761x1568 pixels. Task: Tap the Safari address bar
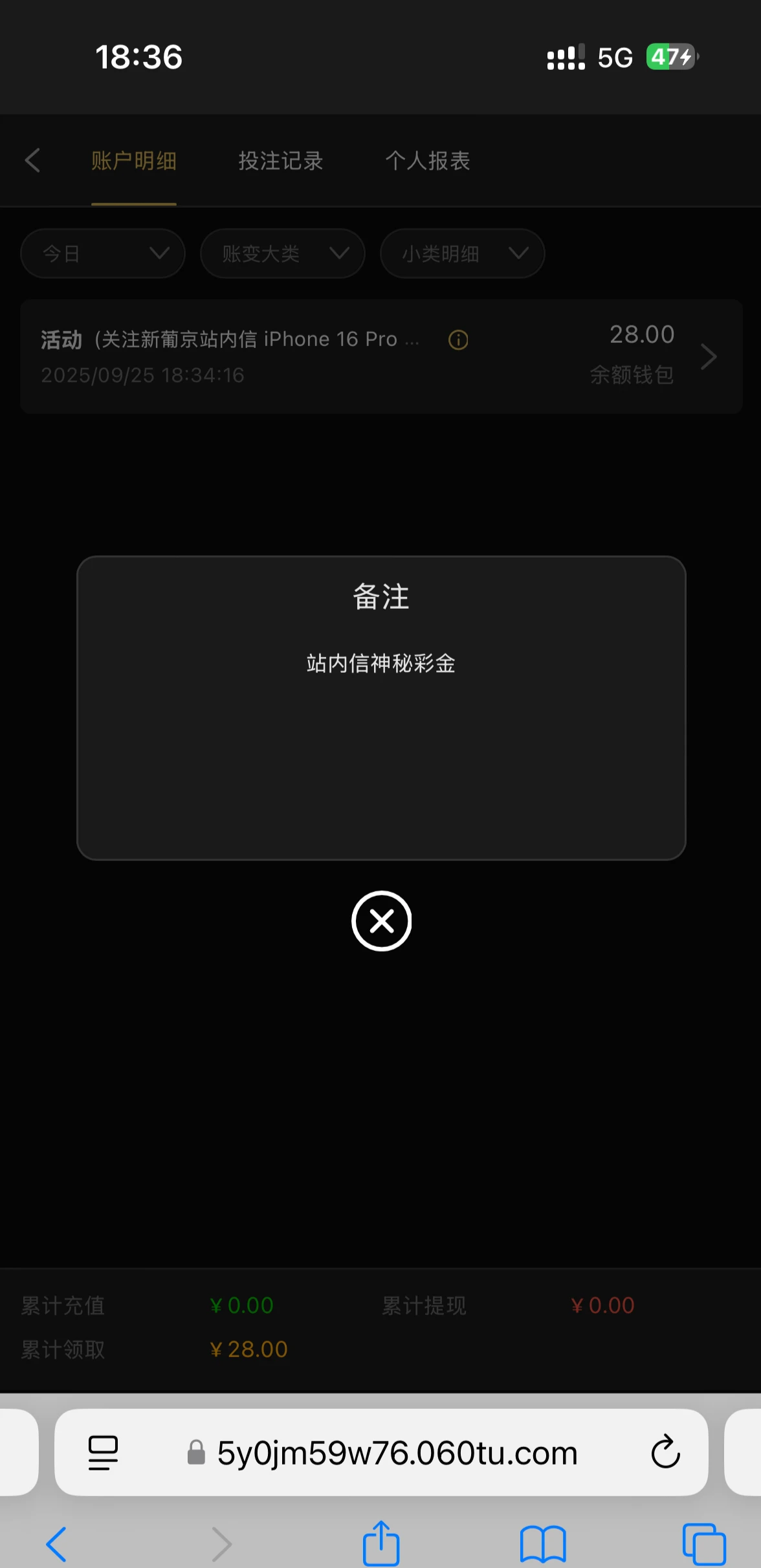pos(397,1453)
